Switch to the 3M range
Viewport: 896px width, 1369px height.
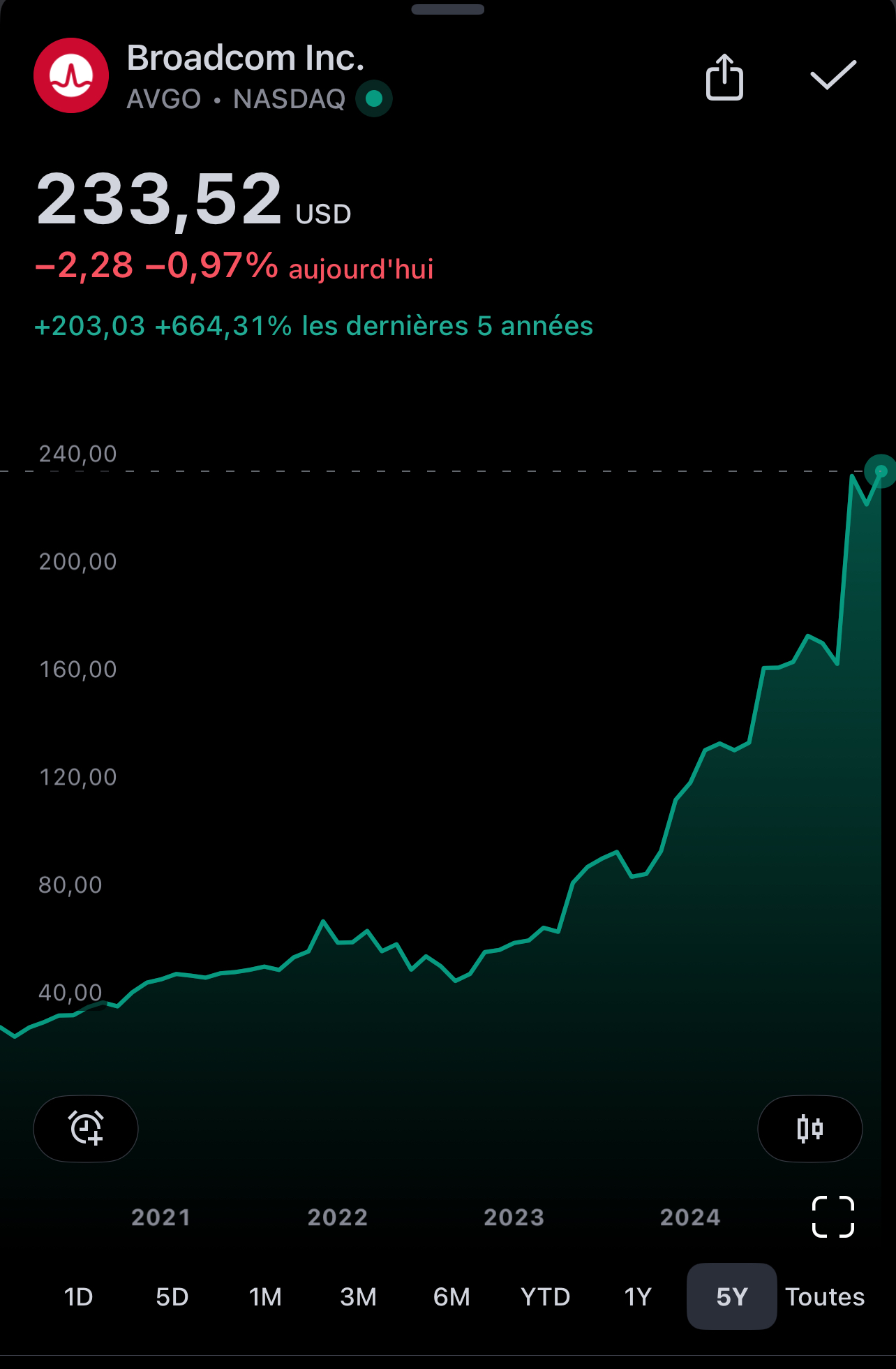coord(358,1296)
